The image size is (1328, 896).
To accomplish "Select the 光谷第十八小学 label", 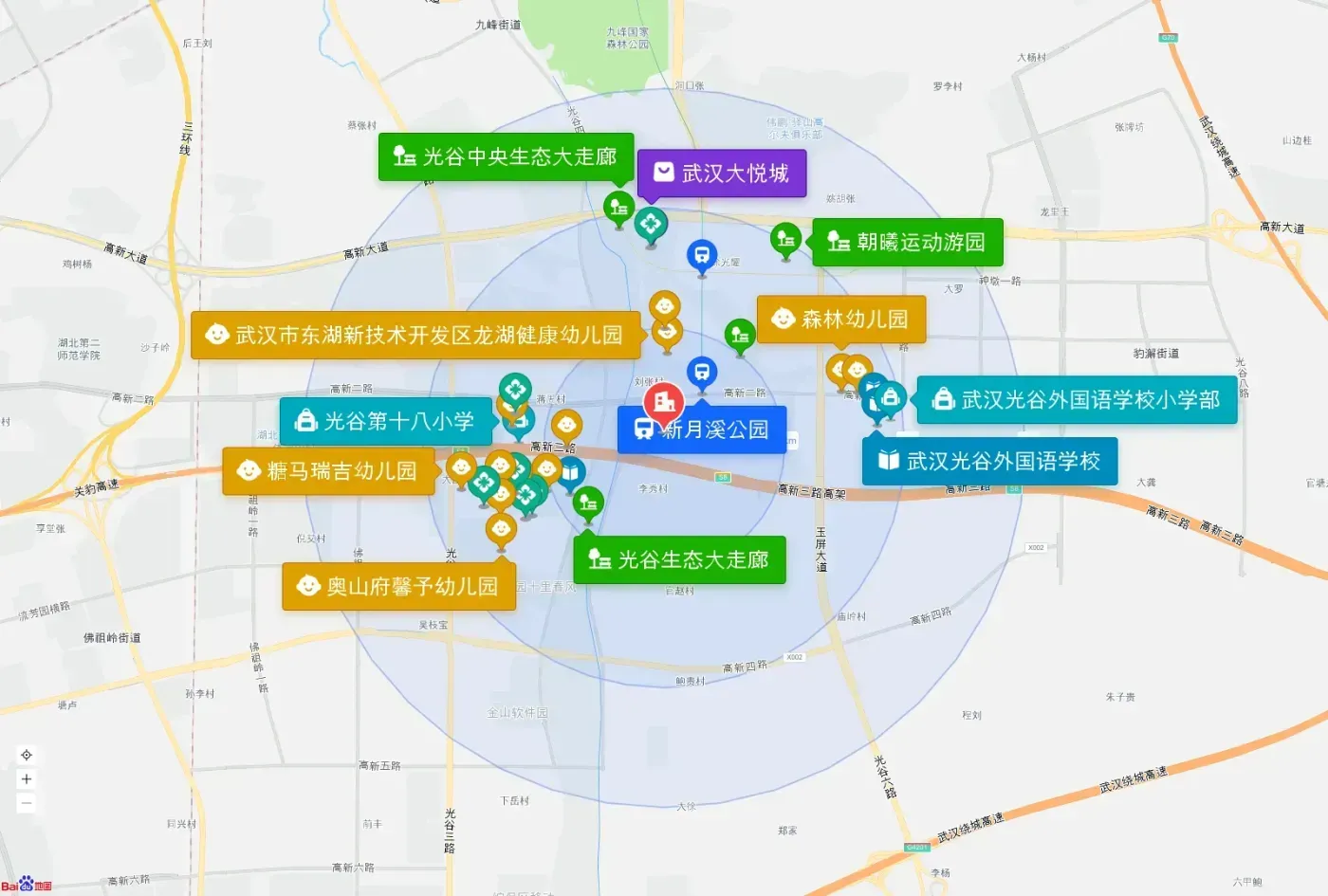I will [385, 421].
